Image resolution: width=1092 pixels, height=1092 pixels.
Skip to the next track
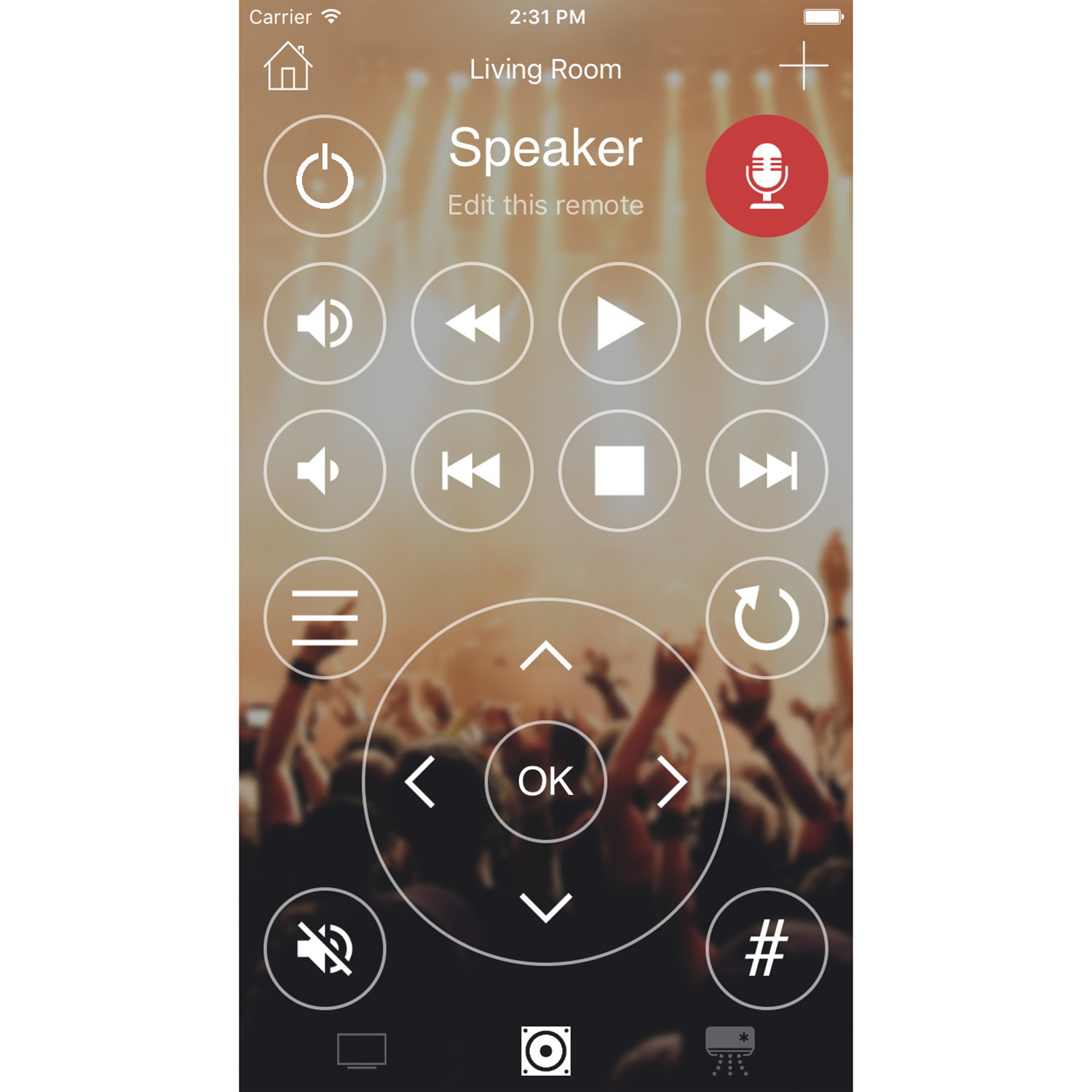766,470
